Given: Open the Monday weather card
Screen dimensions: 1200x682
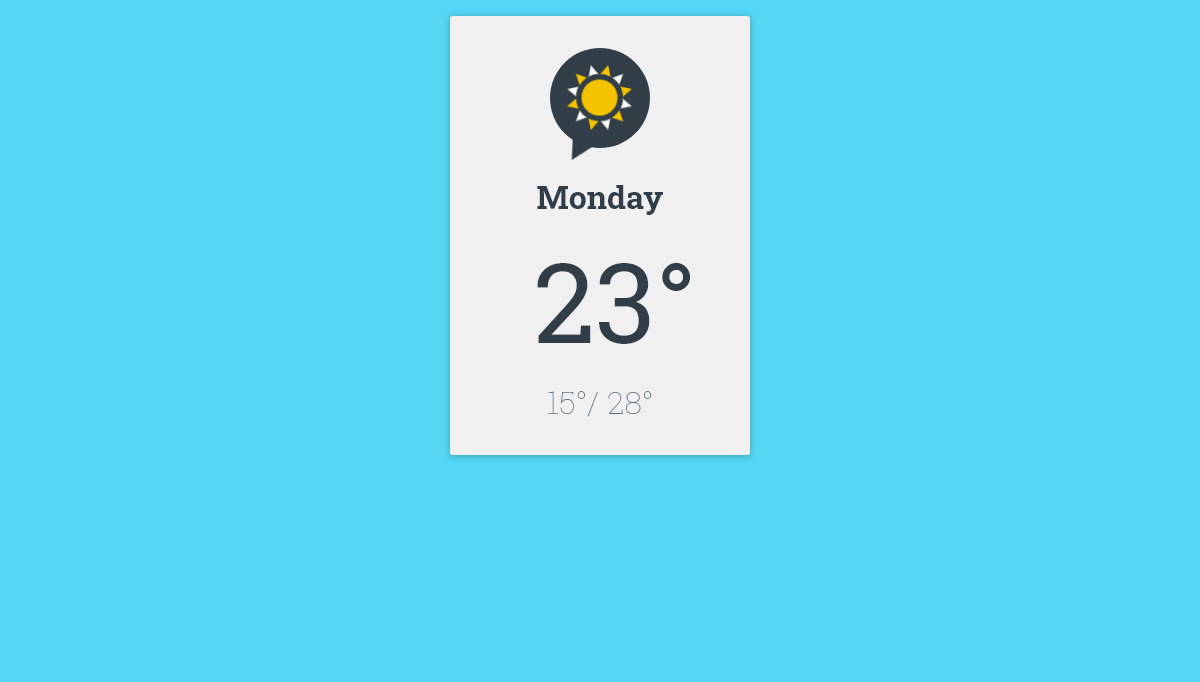Looking at the screenshot, I should click(x=599, y=235).
